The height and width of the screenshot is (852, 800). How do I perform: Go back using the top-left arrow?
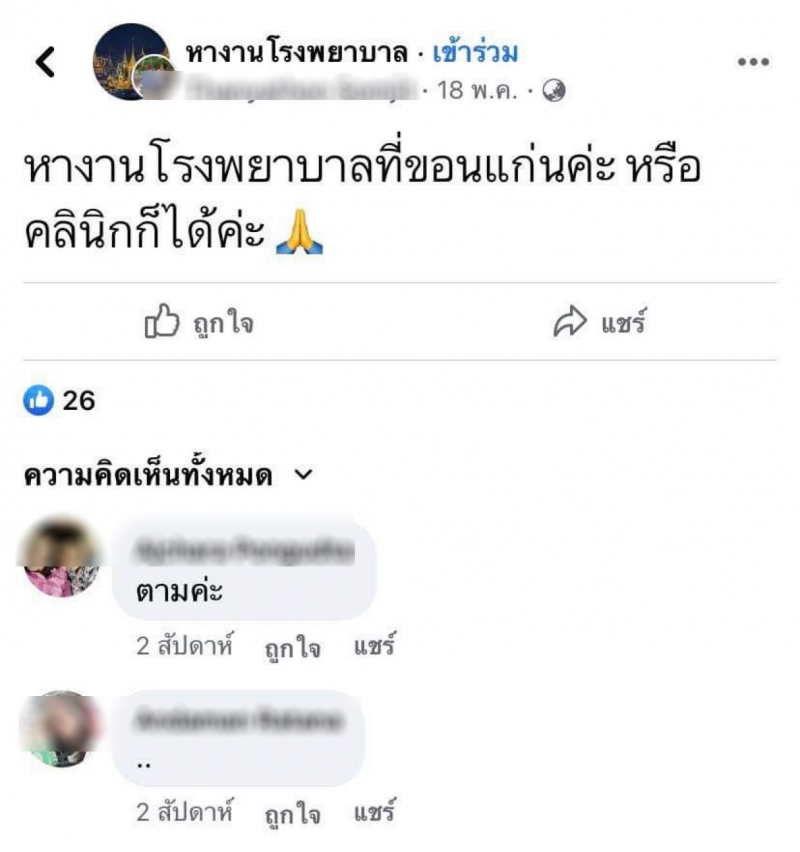click(45, 62)
